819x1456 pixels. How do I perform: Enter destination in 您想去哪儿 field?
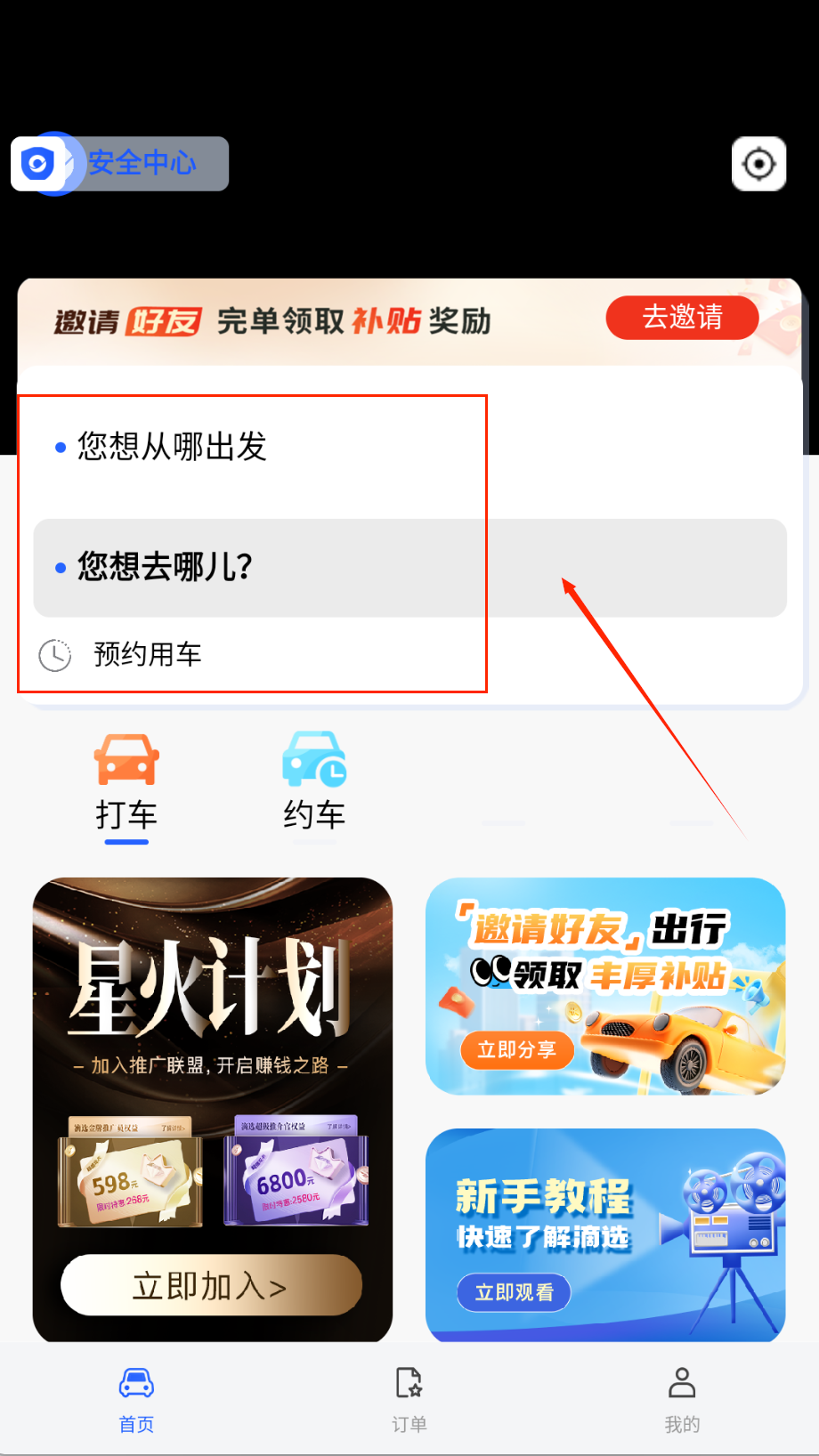coord(409,568)
